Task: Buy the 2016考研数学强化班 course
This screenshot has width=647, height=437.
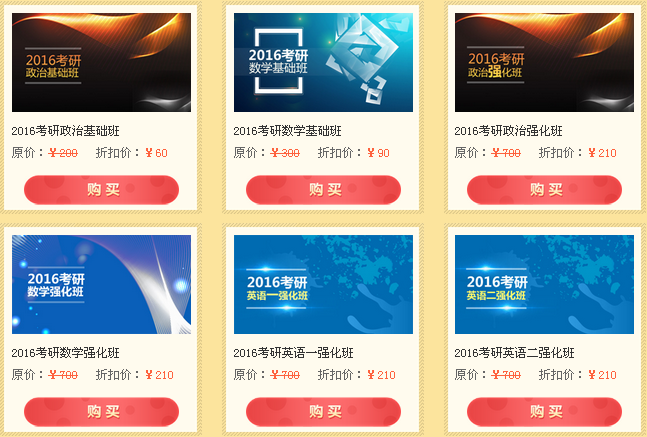Action: tap(101, 411)
